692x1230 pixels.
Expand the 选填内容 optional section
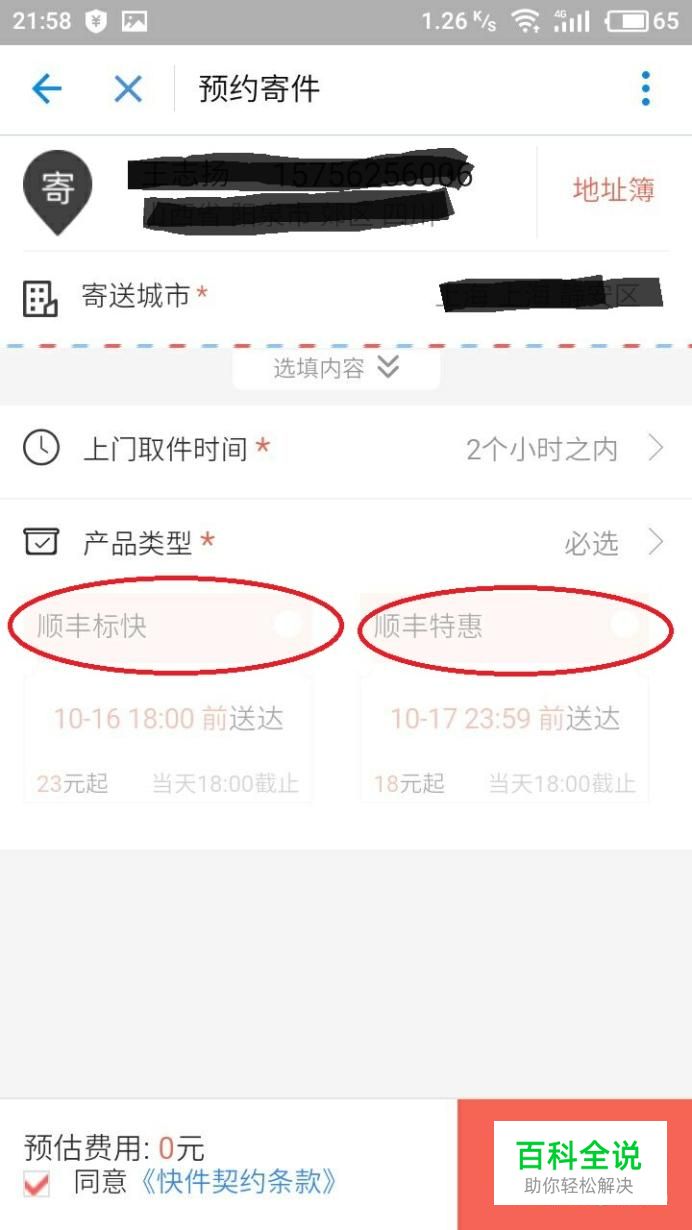[336, 369]
